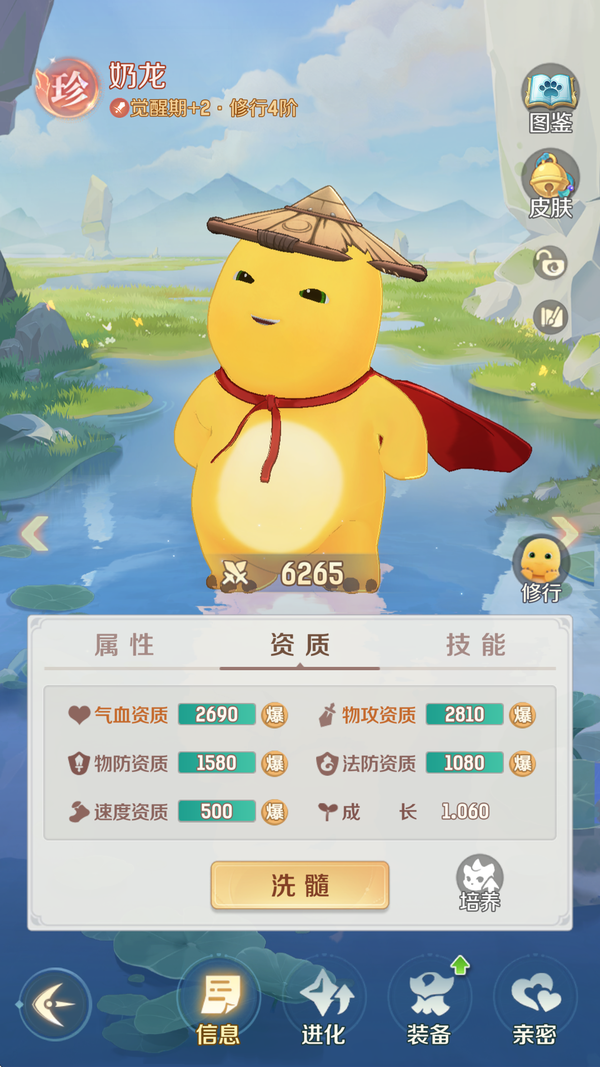This screenshot has width=600, height=1067.
Task: Switch to the 属性 tab
Action: click(125, 645)
